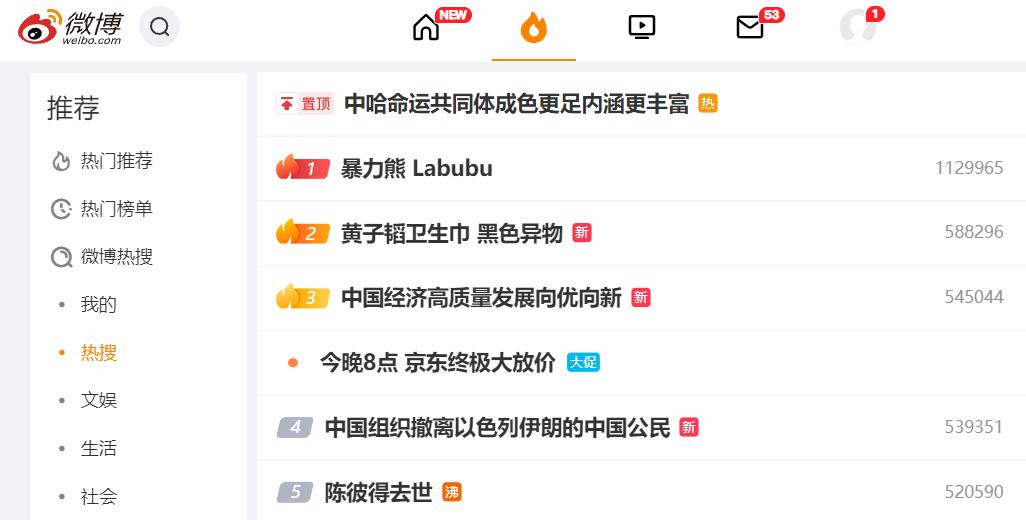Open the profile avatar icon
1026x520 pixels.
coord(858,28)
